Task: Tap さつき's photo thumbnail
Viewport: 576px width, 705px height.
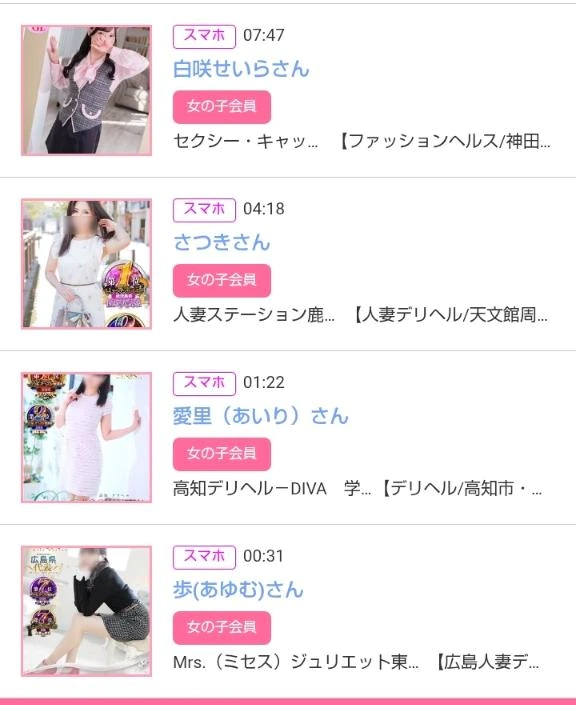Action: tap(86, 264)
